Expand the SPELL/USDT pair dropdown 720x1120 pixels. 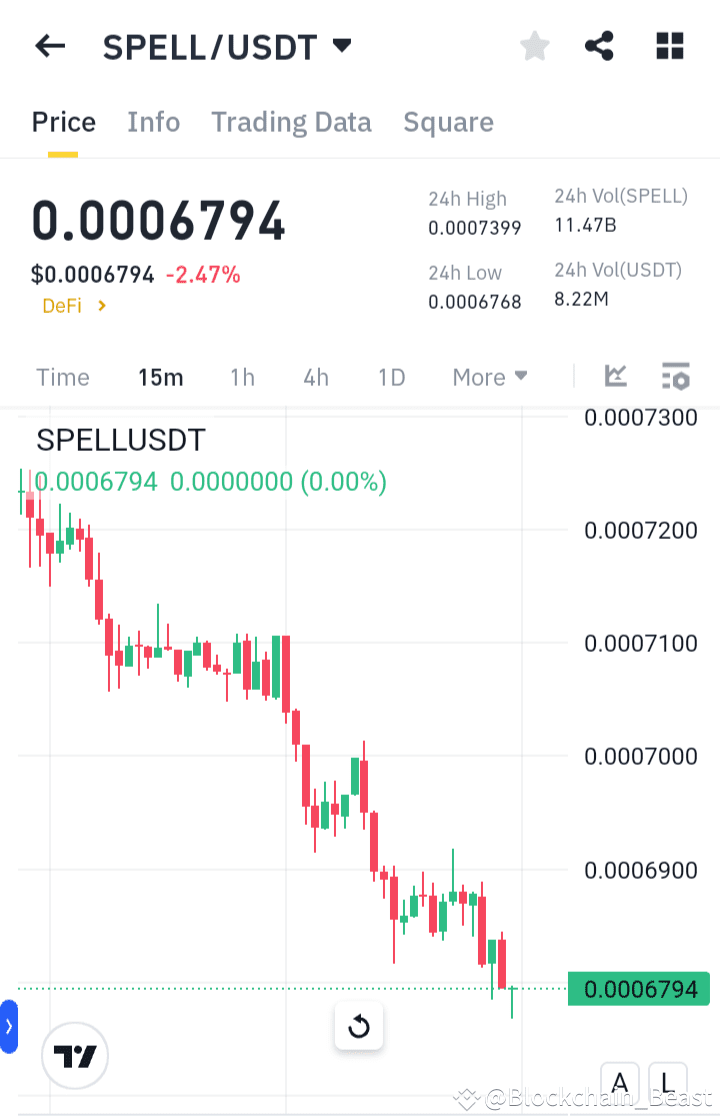coord(340,45)
